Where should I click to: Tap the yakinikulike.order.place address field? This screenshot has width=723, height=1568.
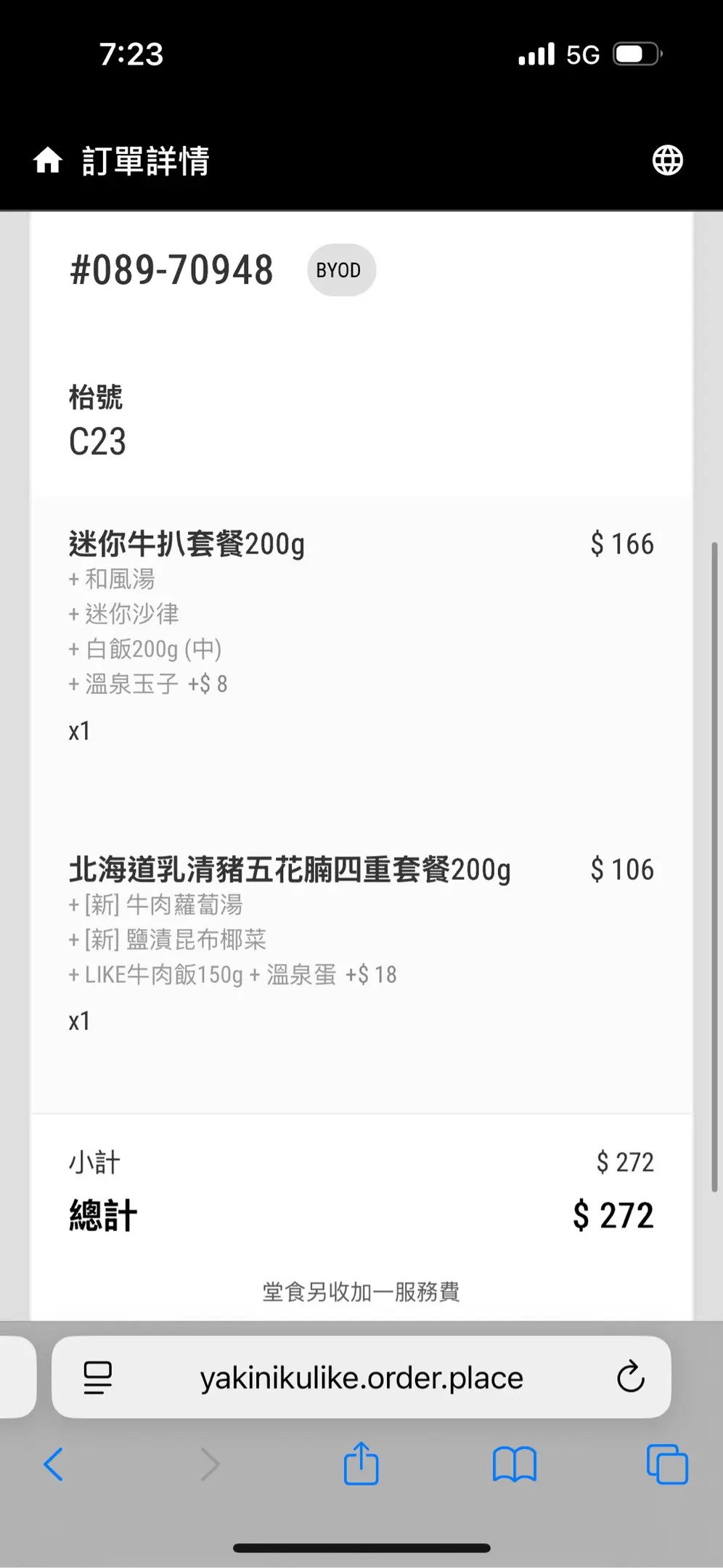tap(361, 1377)
